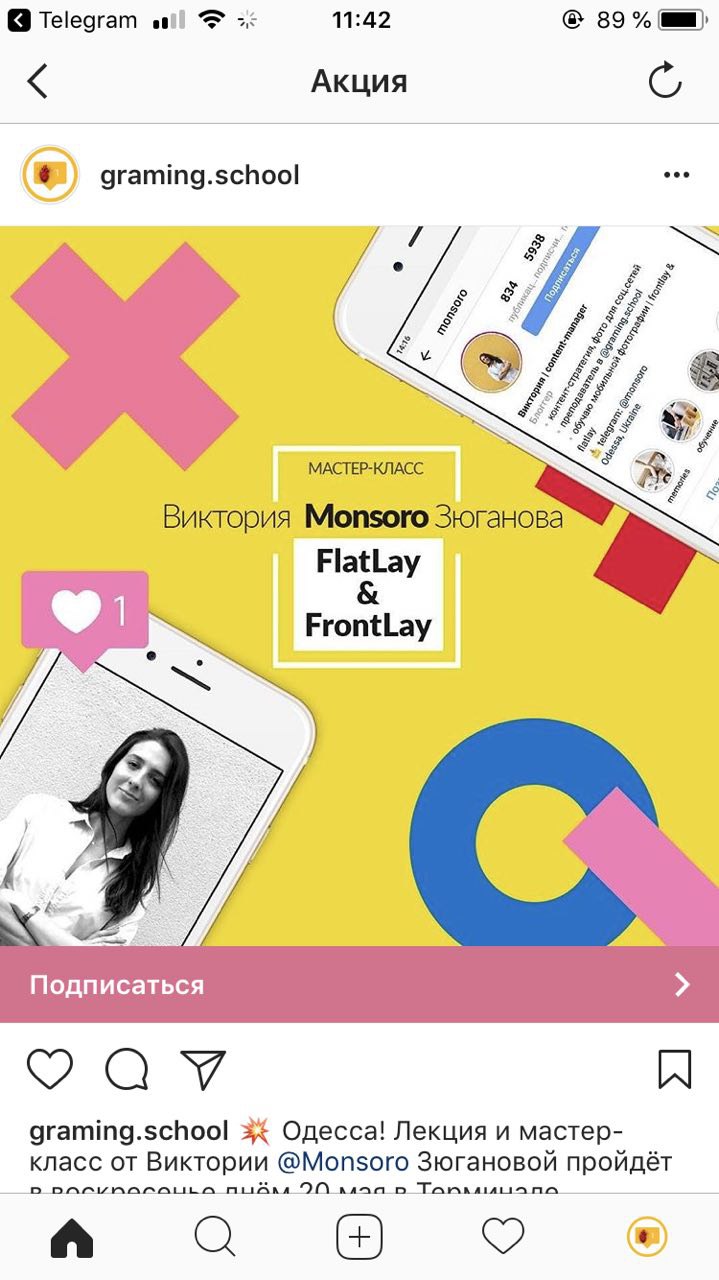The width and height of the screenshot is (719, 1280).
Task: Go back from the Акция page
Action: tap(37, 82)
